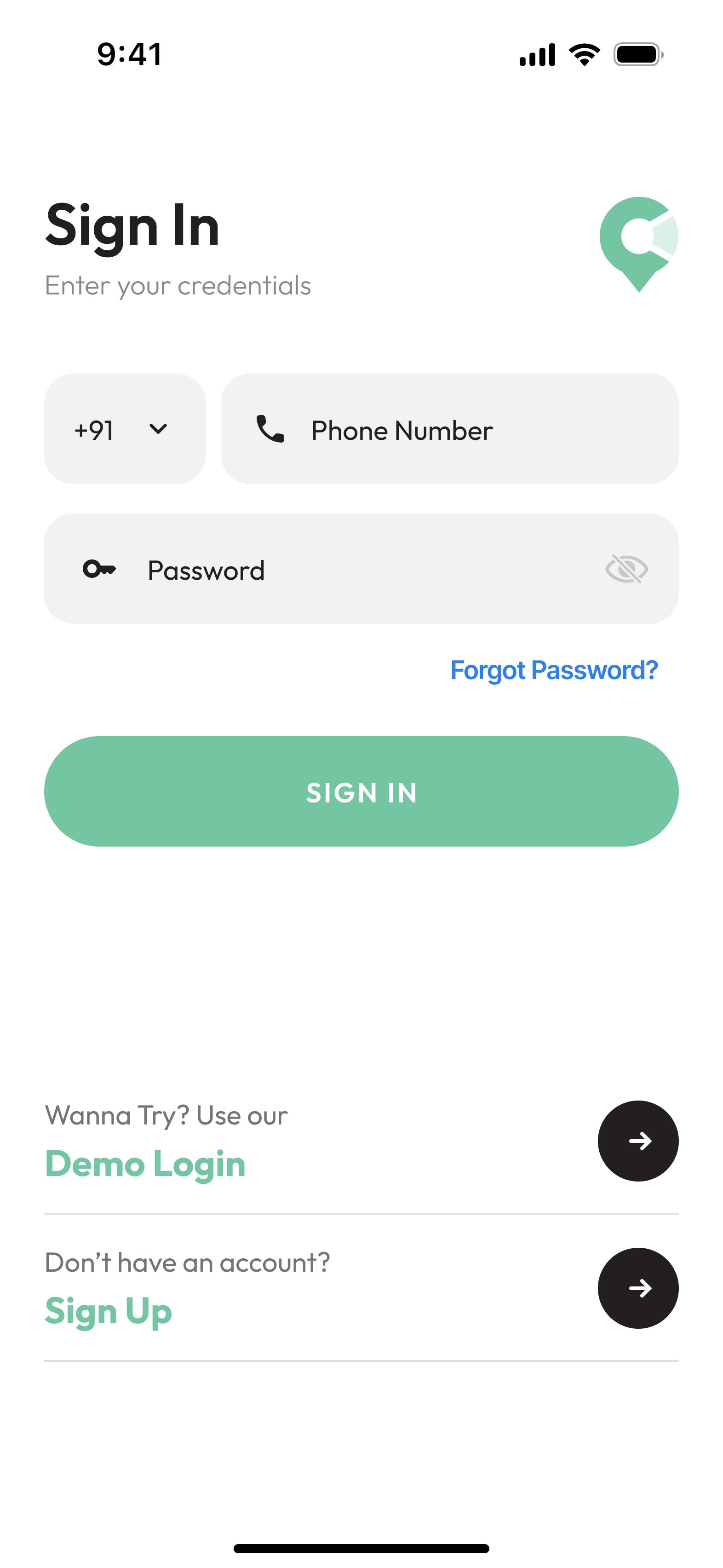
Task: Open the +91 country code dropdown
Action: (x=125, y=429)
